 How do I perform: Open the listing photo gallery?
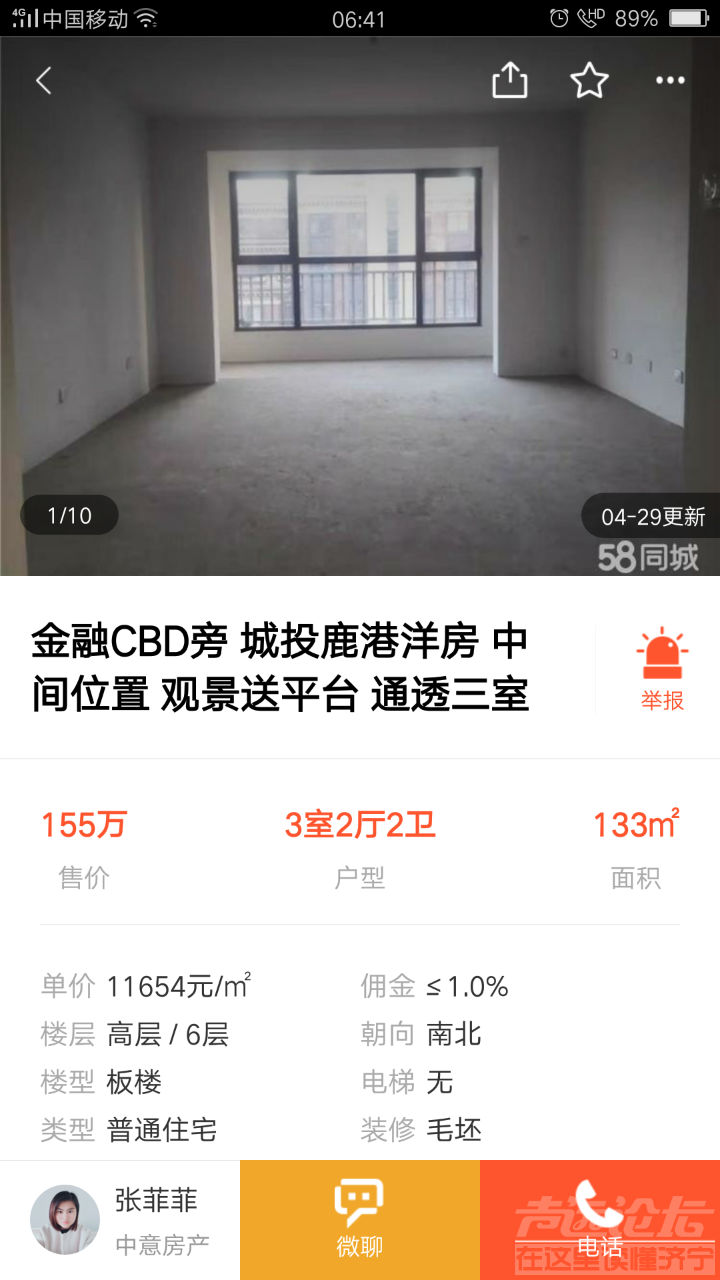pos(360,320)
